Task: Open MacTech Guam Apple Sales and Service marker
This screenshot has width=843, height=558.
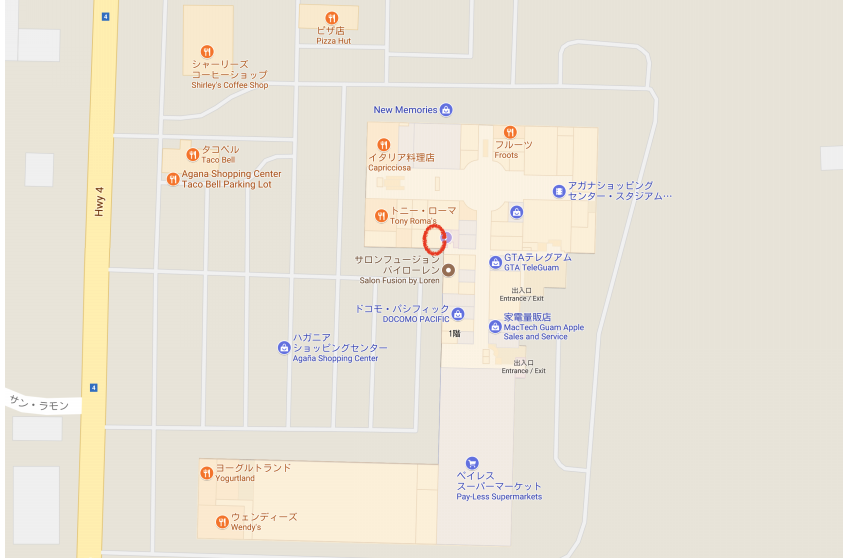Action: click(x=495, y=326)
